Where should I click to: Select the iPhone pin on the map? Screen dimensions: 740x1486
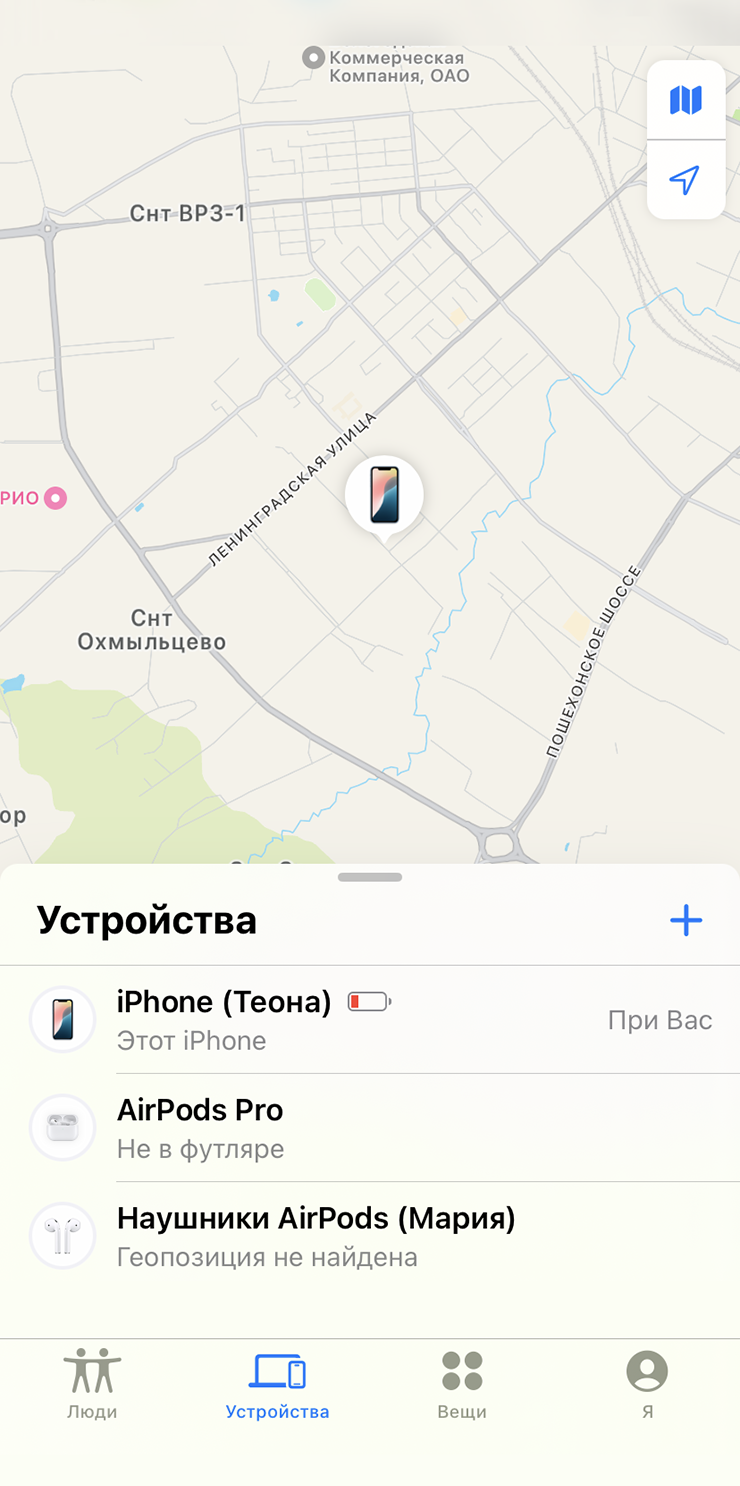[x=384, y=496]
